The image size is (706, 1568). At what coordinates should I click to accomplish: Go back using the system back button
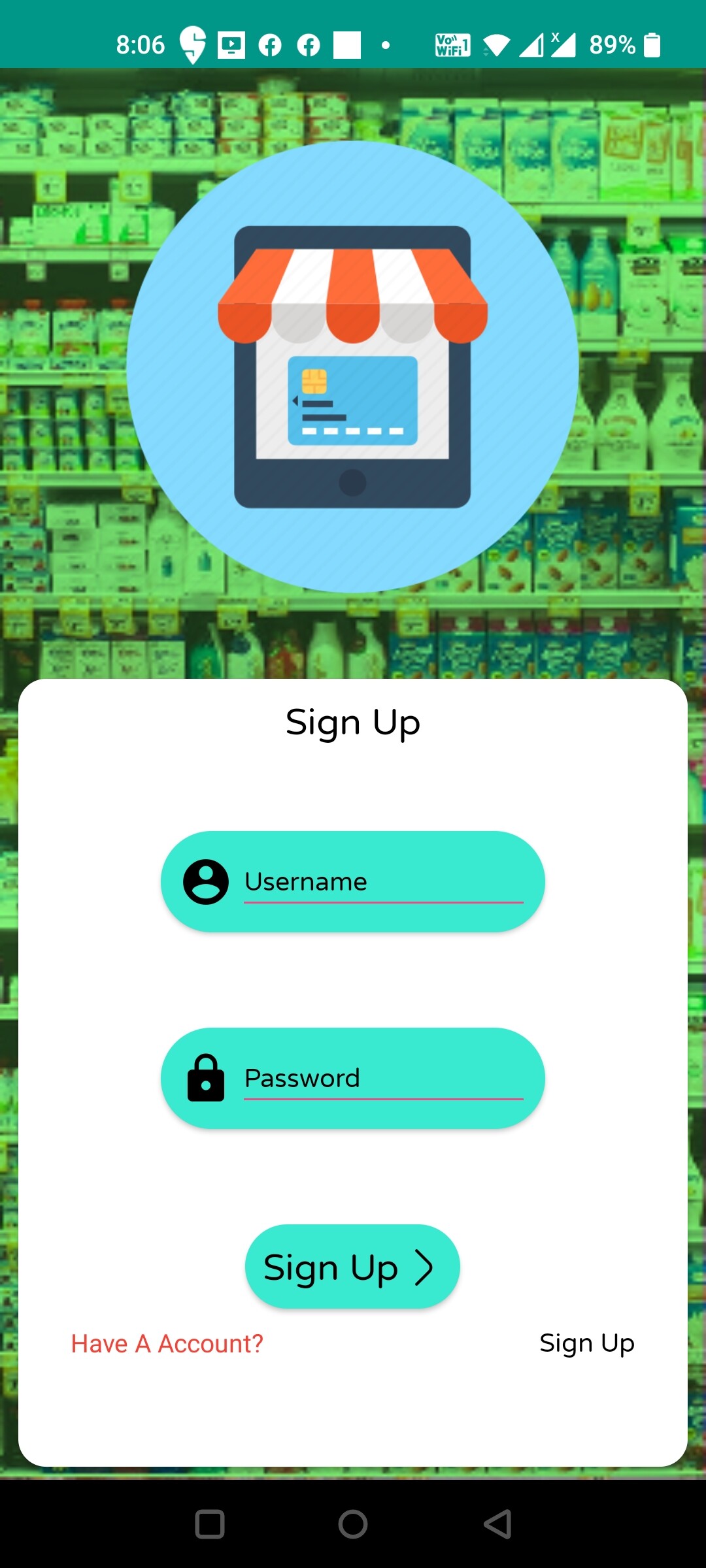point(498,1524)
